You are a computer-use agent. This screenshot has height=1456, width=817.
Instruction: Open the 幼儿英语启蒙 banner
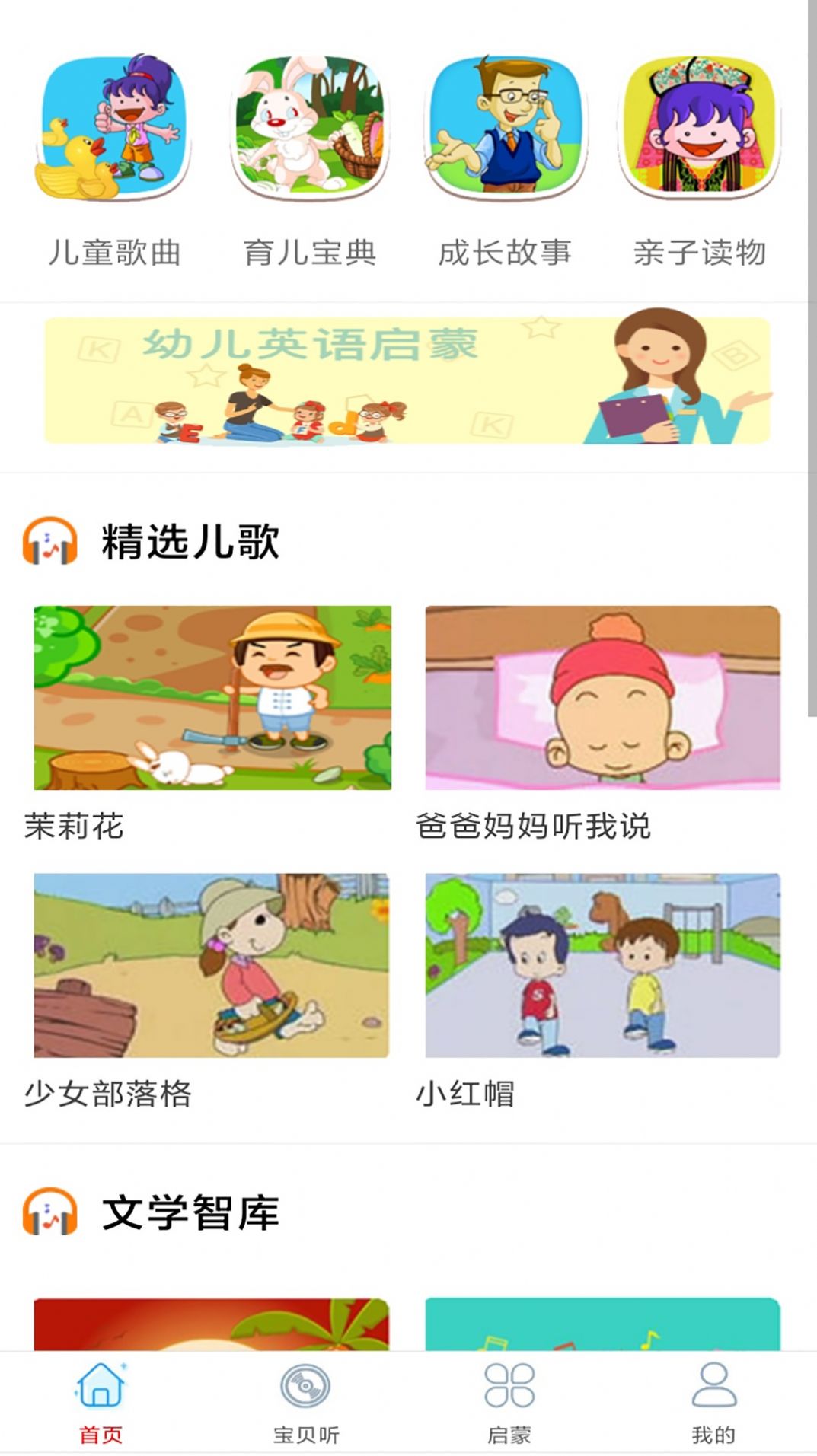point(408,381)
